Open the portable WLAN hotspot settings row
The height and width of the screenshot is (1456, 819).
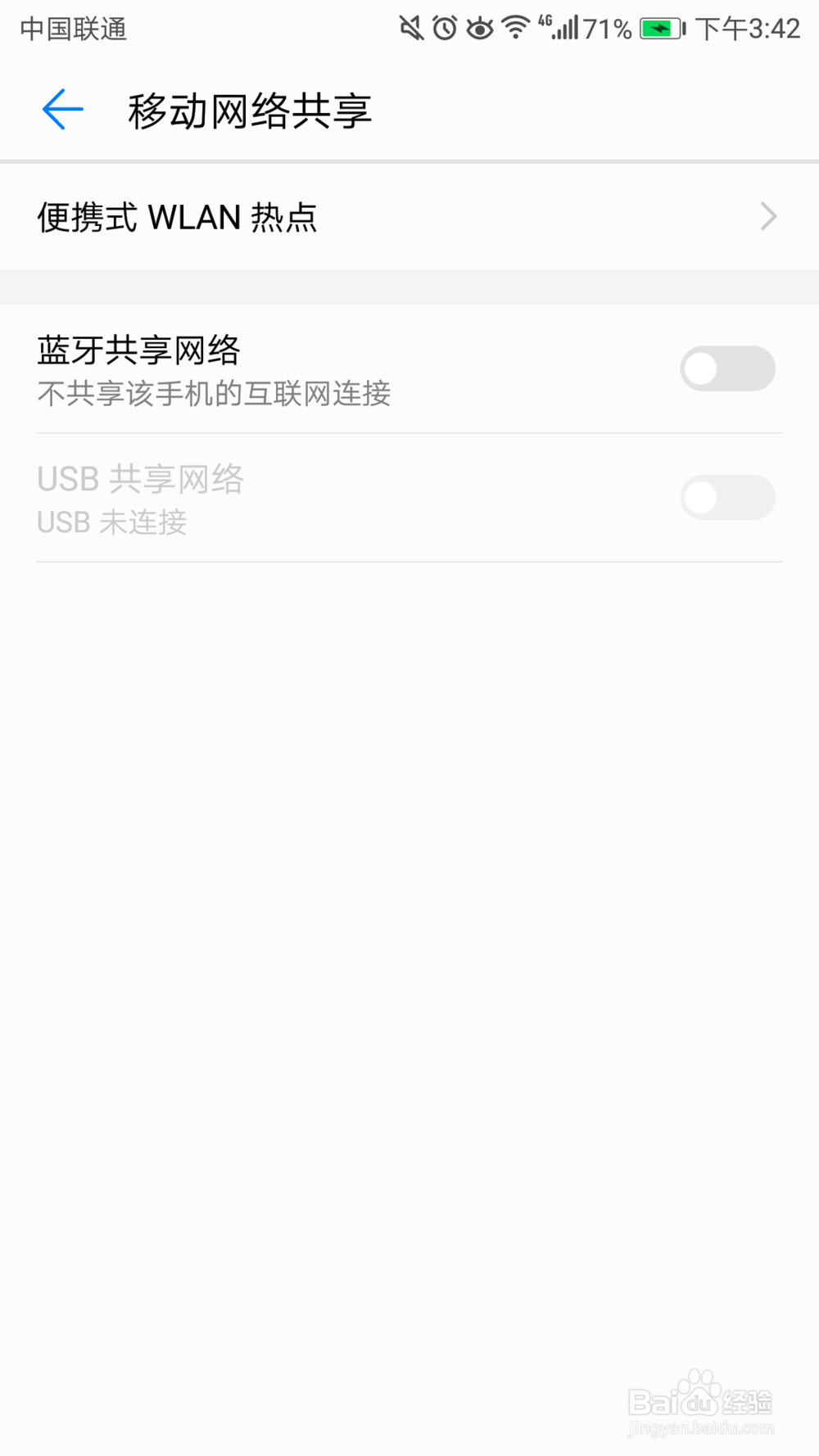(328, 216)
